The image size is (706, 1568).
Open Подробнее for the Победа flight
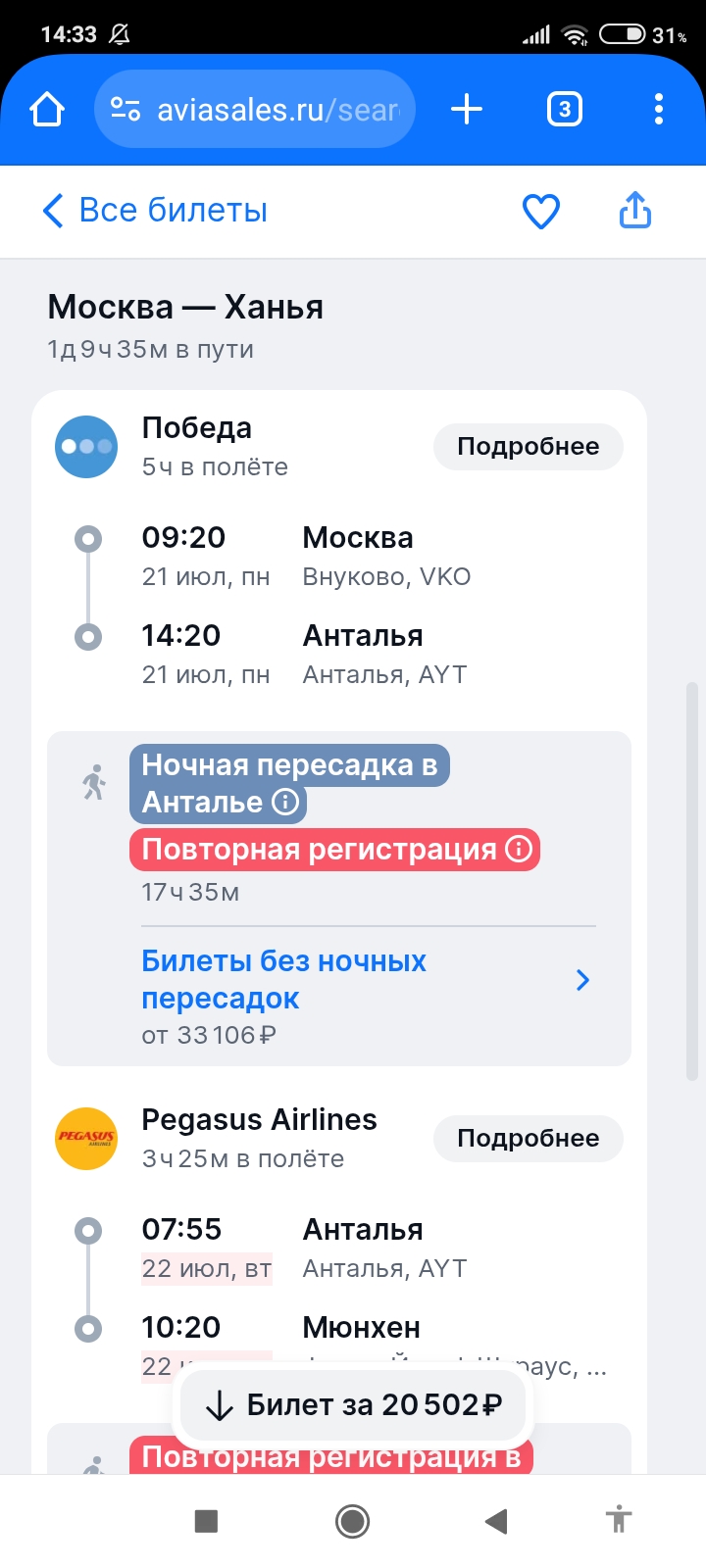tap(528, 447)
